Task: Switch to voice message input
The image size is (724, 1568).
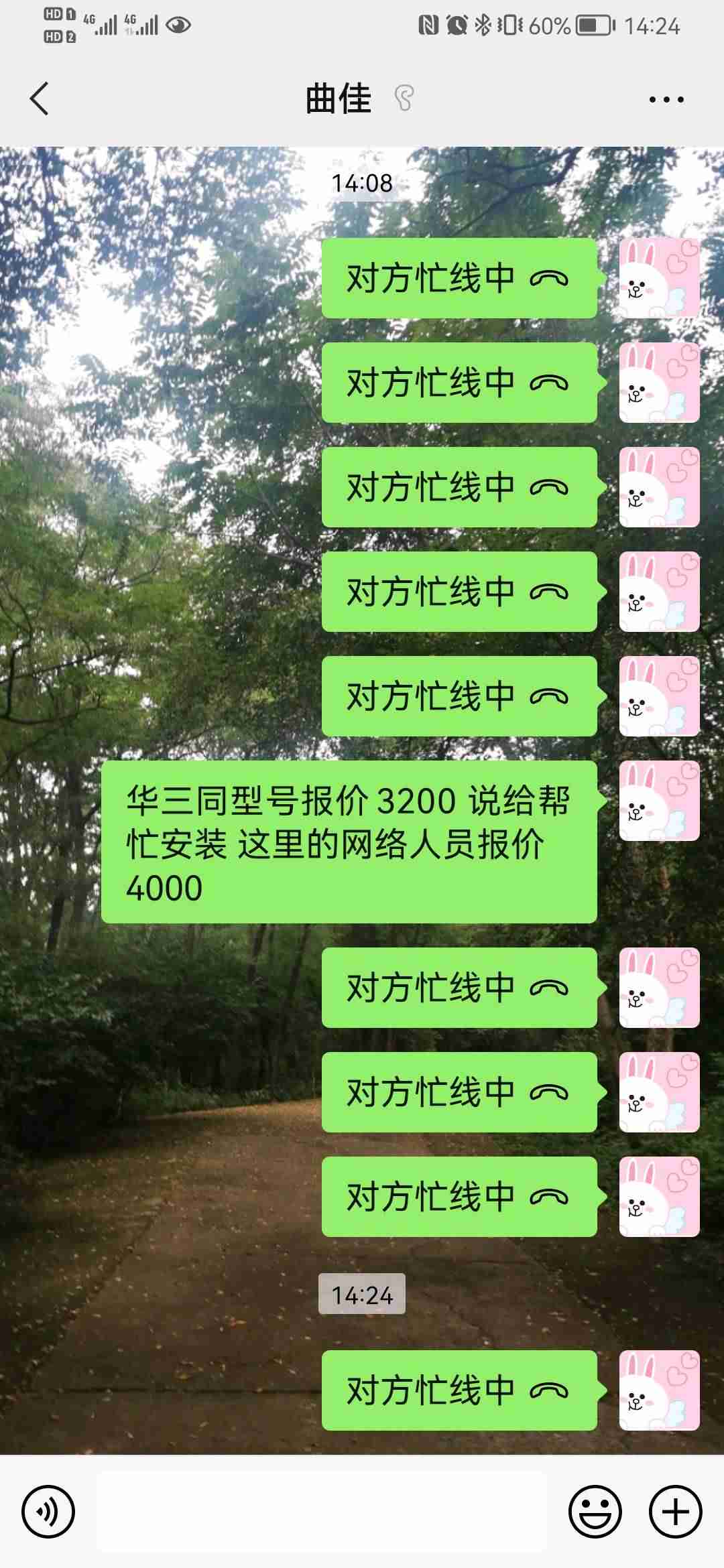Action: click(x=48, y=1512)
